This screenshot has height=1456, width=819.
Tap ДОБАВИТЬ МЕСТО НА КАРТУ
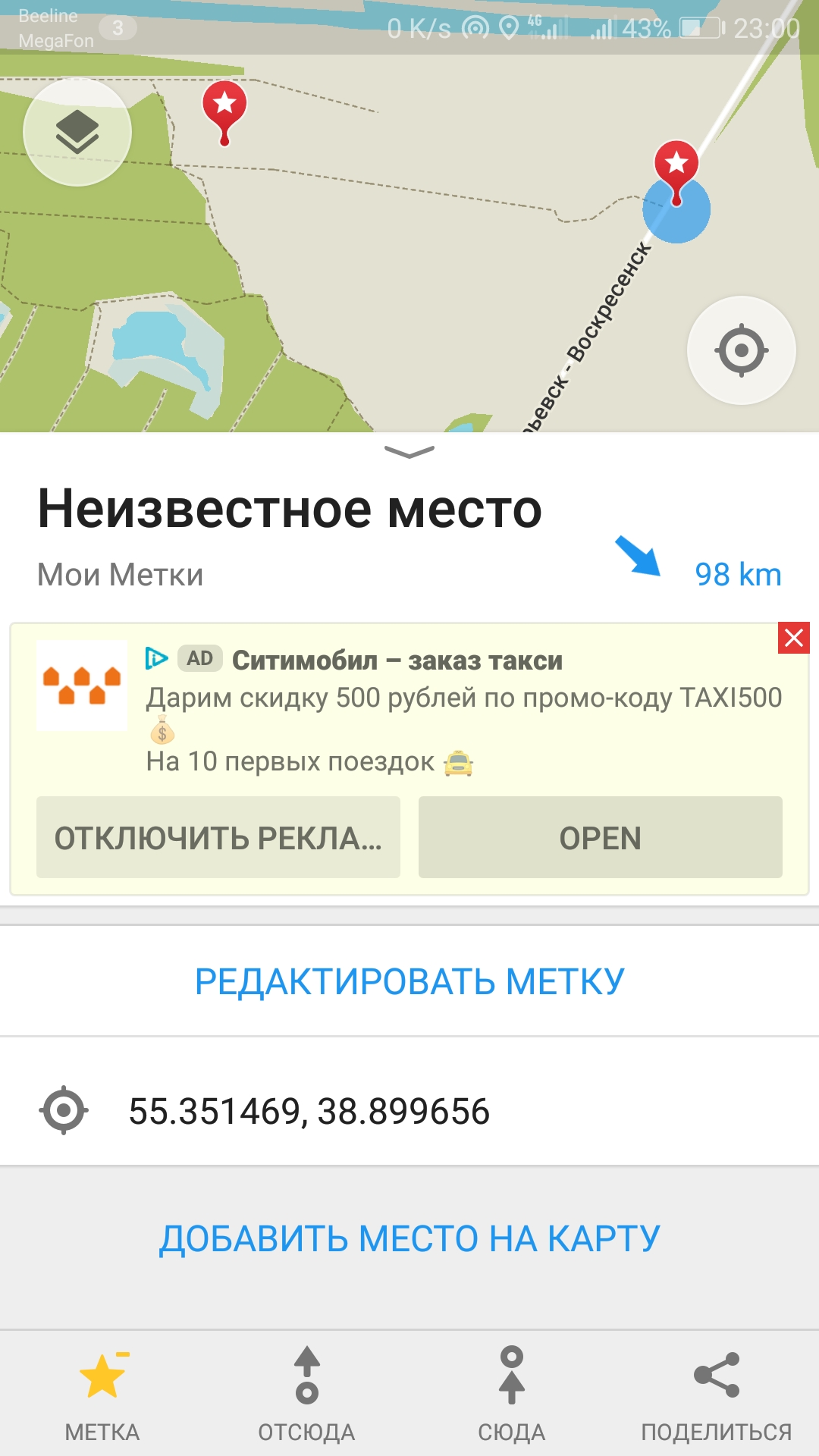[x=409, y=1239]
